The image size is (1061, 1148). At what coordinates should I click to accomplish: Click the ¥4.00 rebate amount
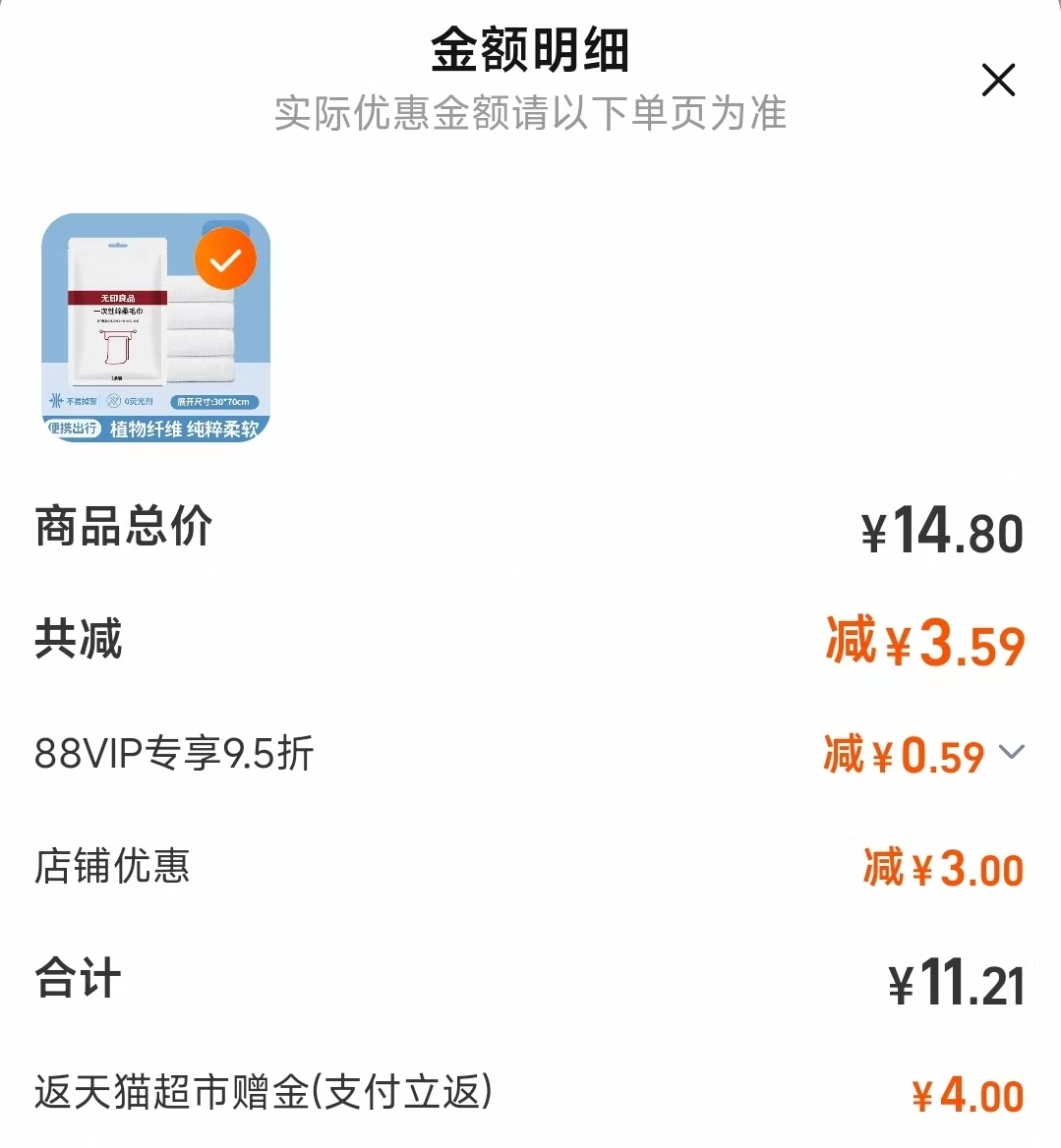969,1093
